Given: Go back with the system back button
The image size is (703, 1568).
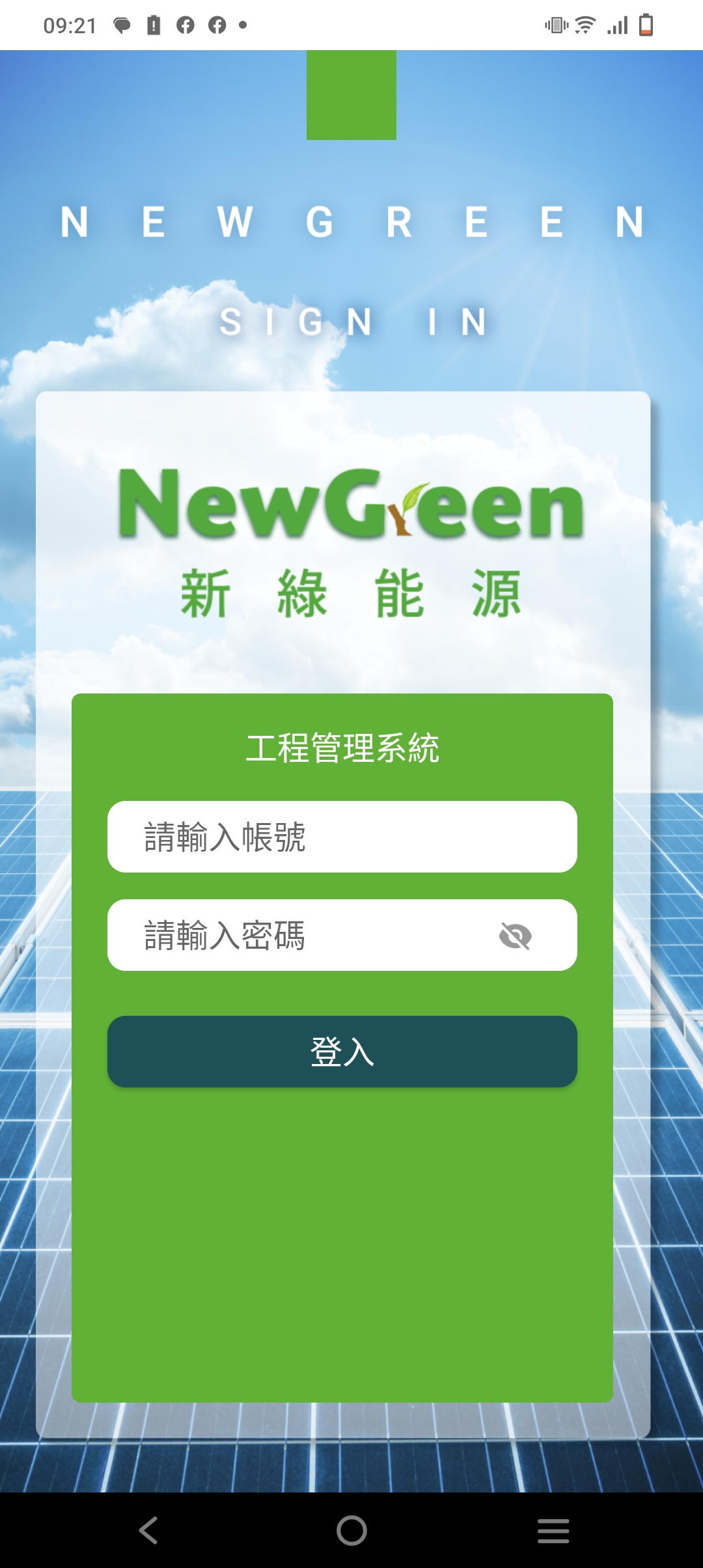Looking at the screenshot, I should coord(148,1530).
